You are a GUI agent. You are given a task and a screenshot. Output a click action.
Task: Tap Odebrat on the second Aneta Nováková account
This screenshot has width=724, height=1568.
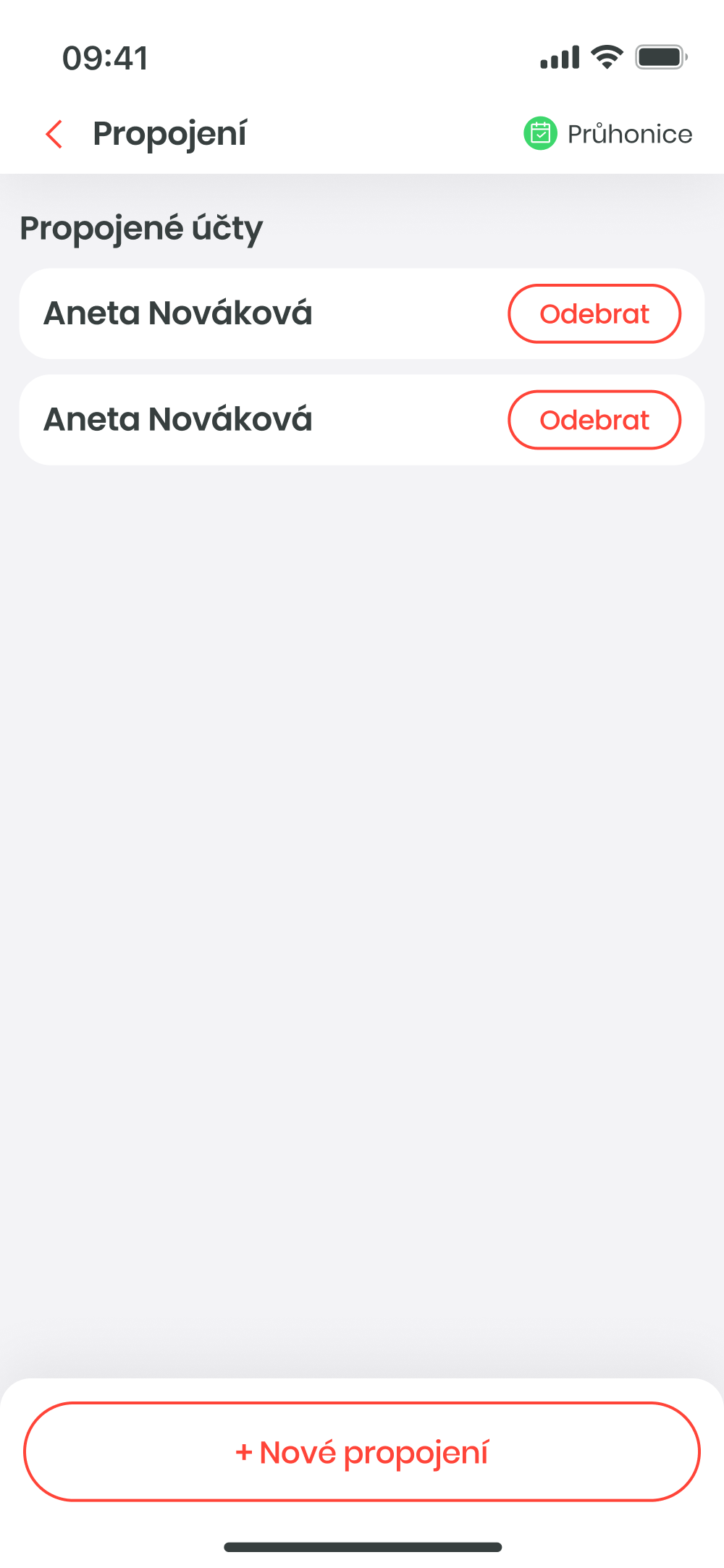(x=594, y=420)
